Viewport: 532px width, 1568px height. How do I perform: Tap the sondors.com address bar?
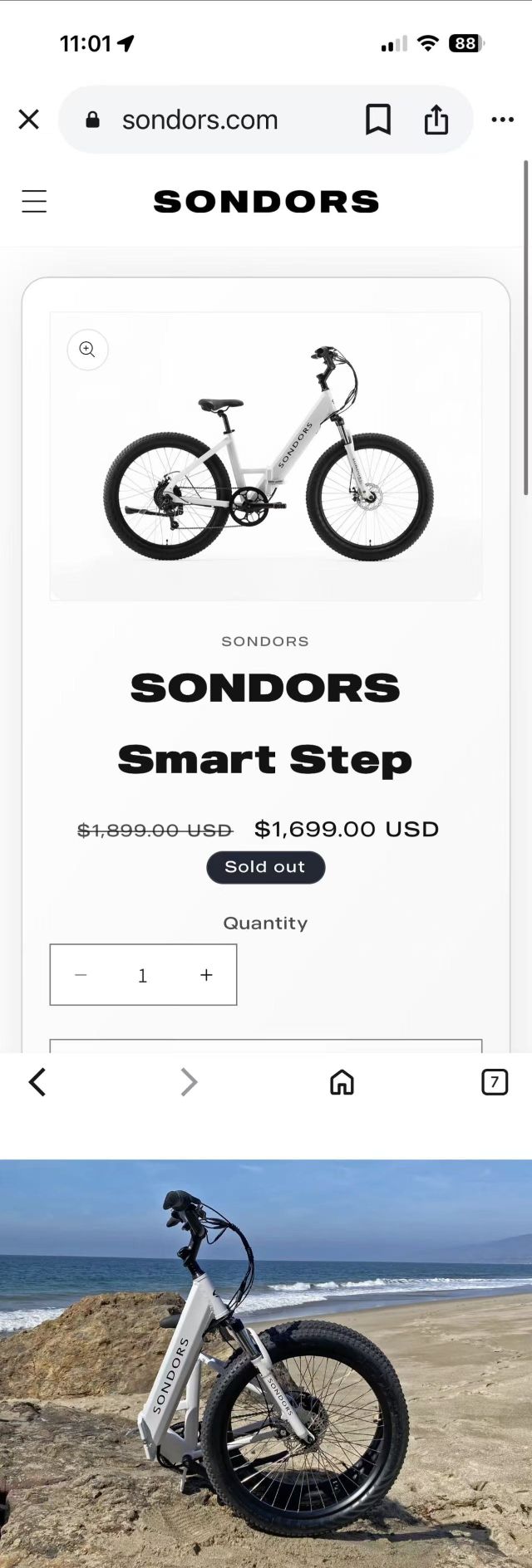(x=199, y=120)
